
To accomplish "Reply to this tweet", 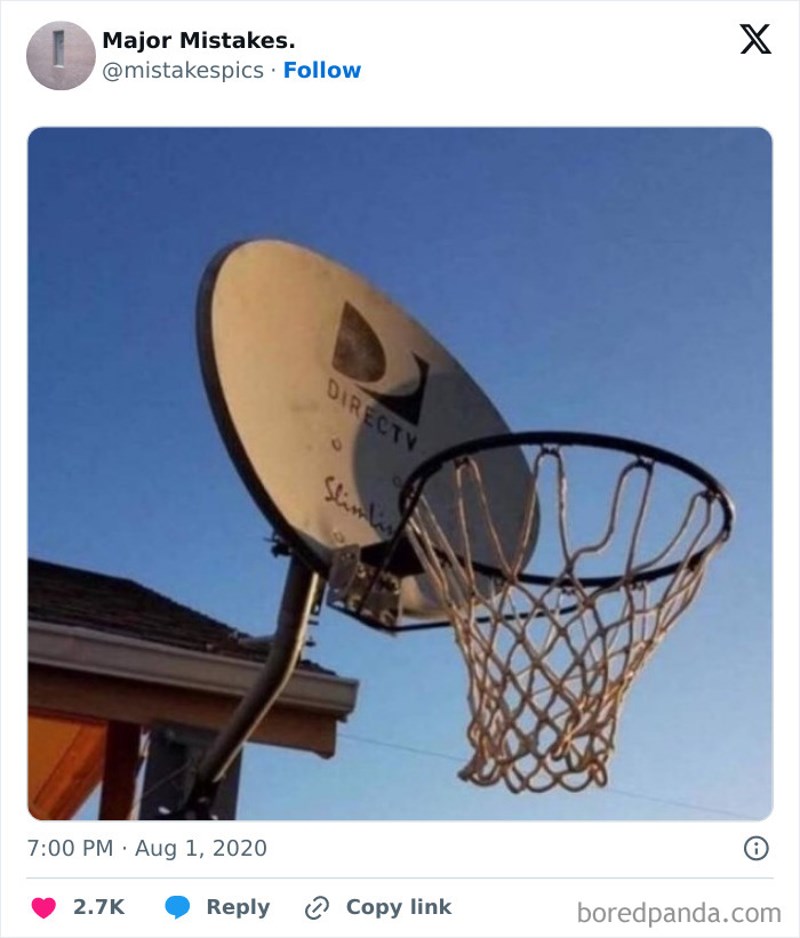I will 219,908.
